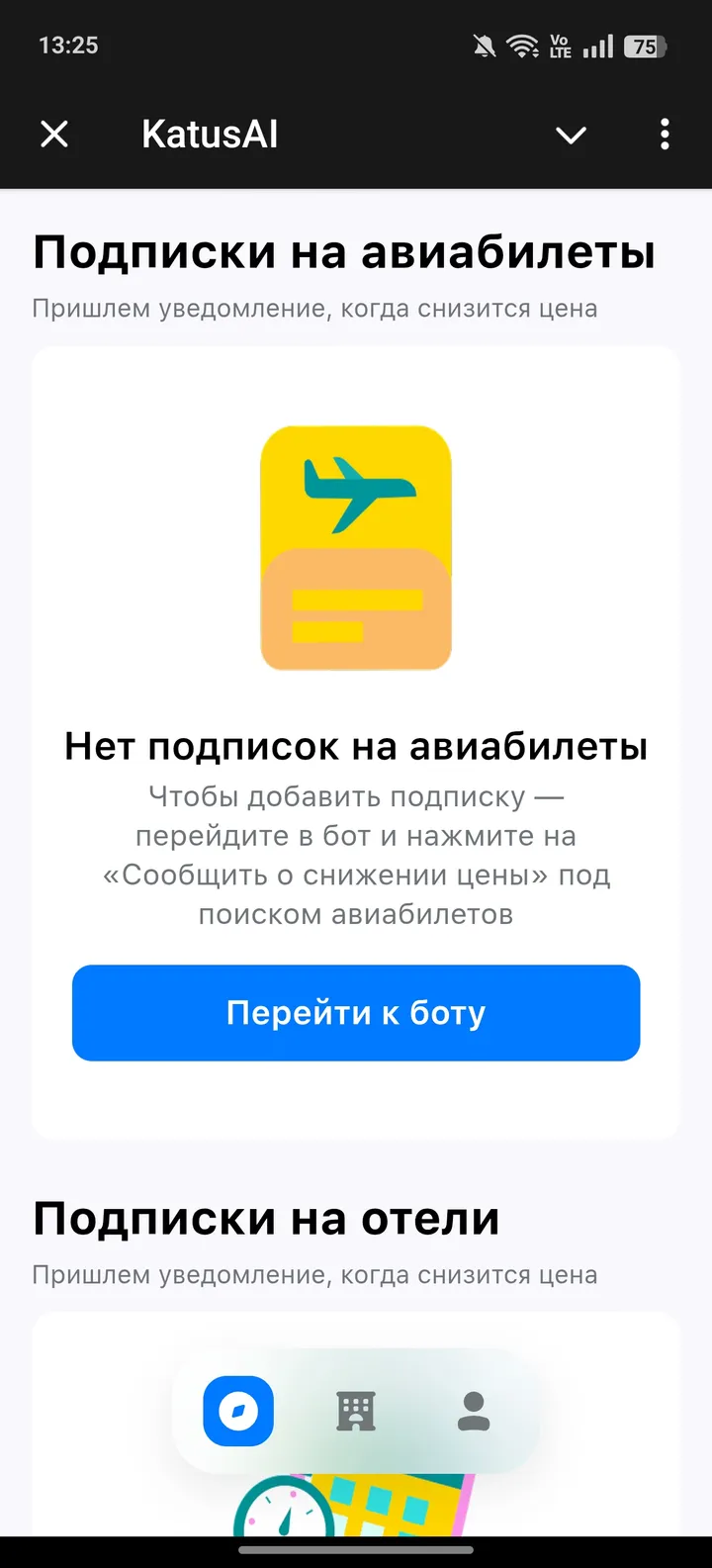
Task: Tap the «Подписки на авиабилеты» heading
Action: 344,251
